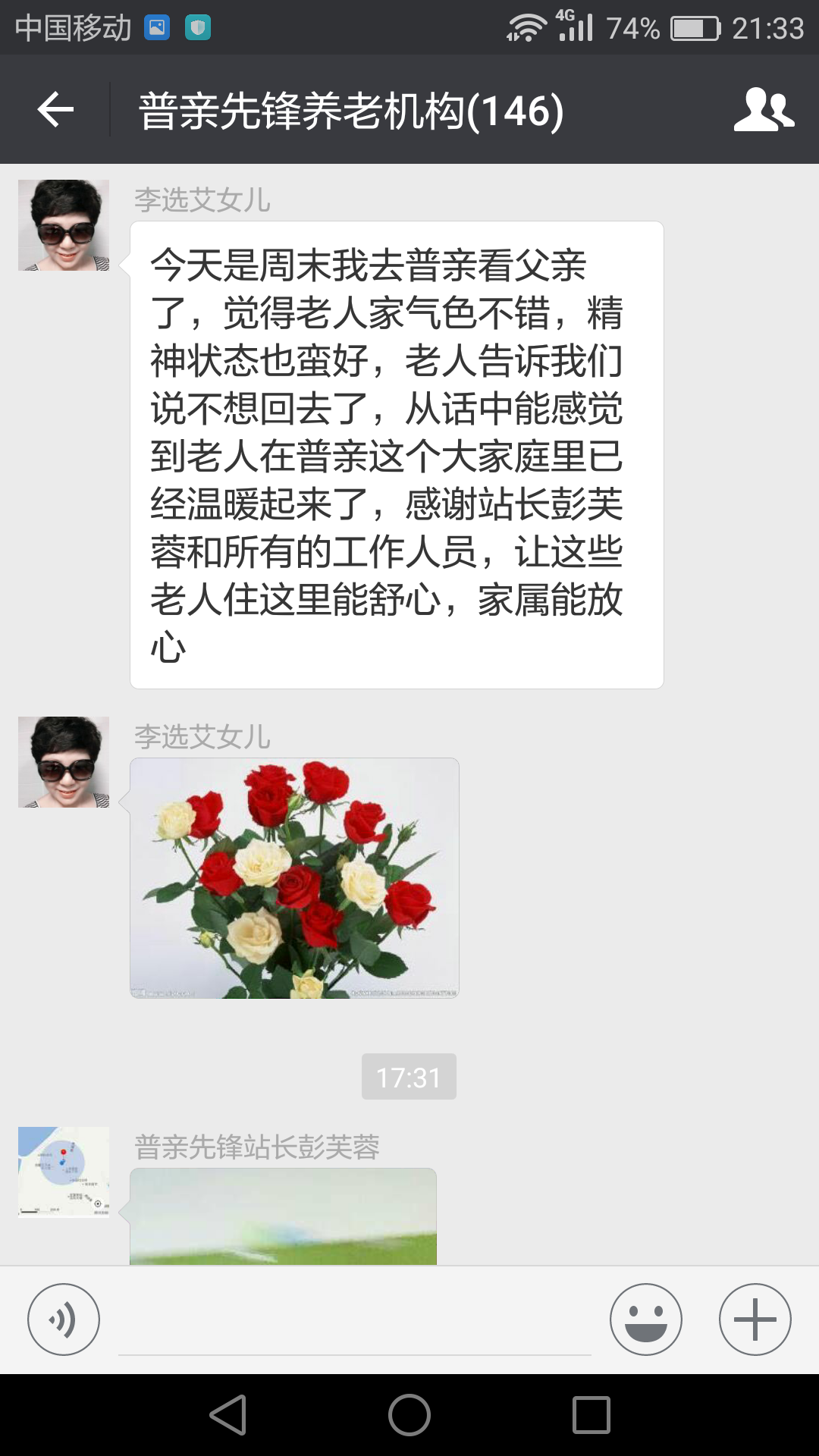
Task: Open the emoji picker
Action: point(645,1319)
